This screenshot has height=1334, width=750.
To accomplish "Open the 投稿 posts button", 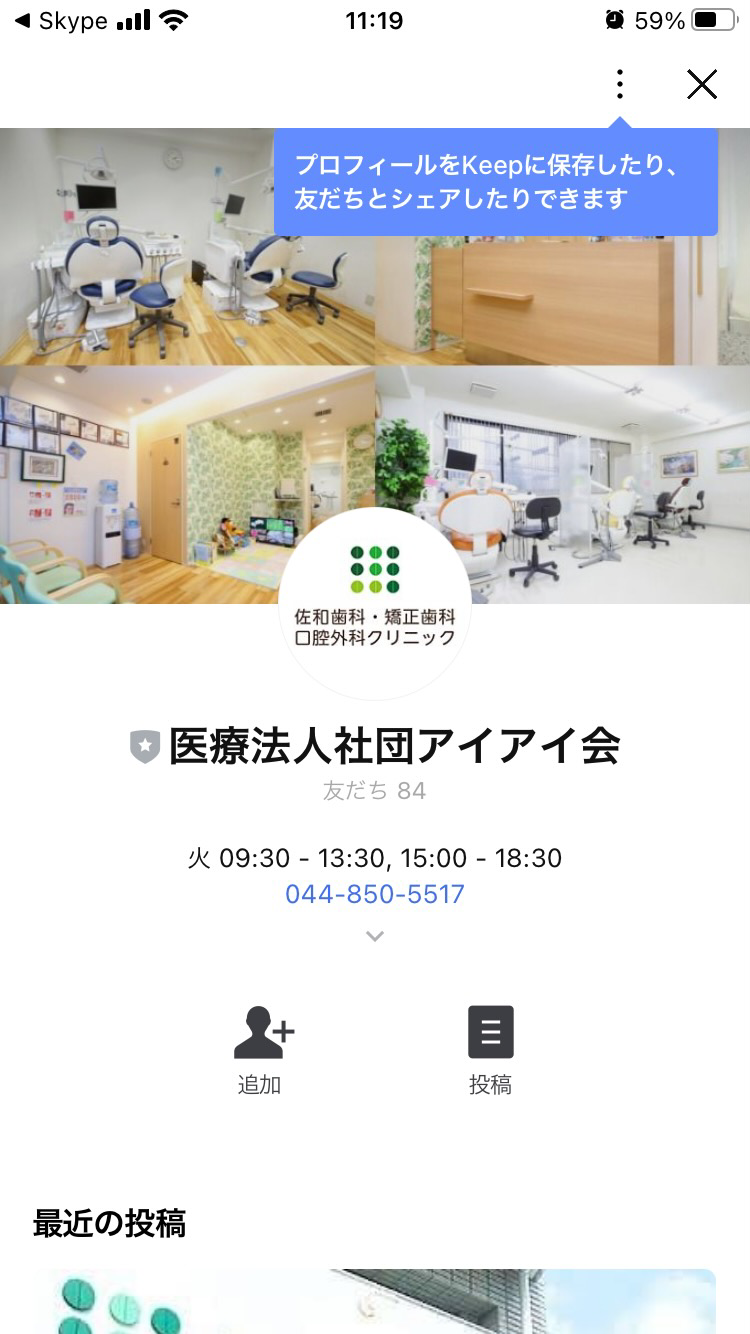I will 490,1050.
